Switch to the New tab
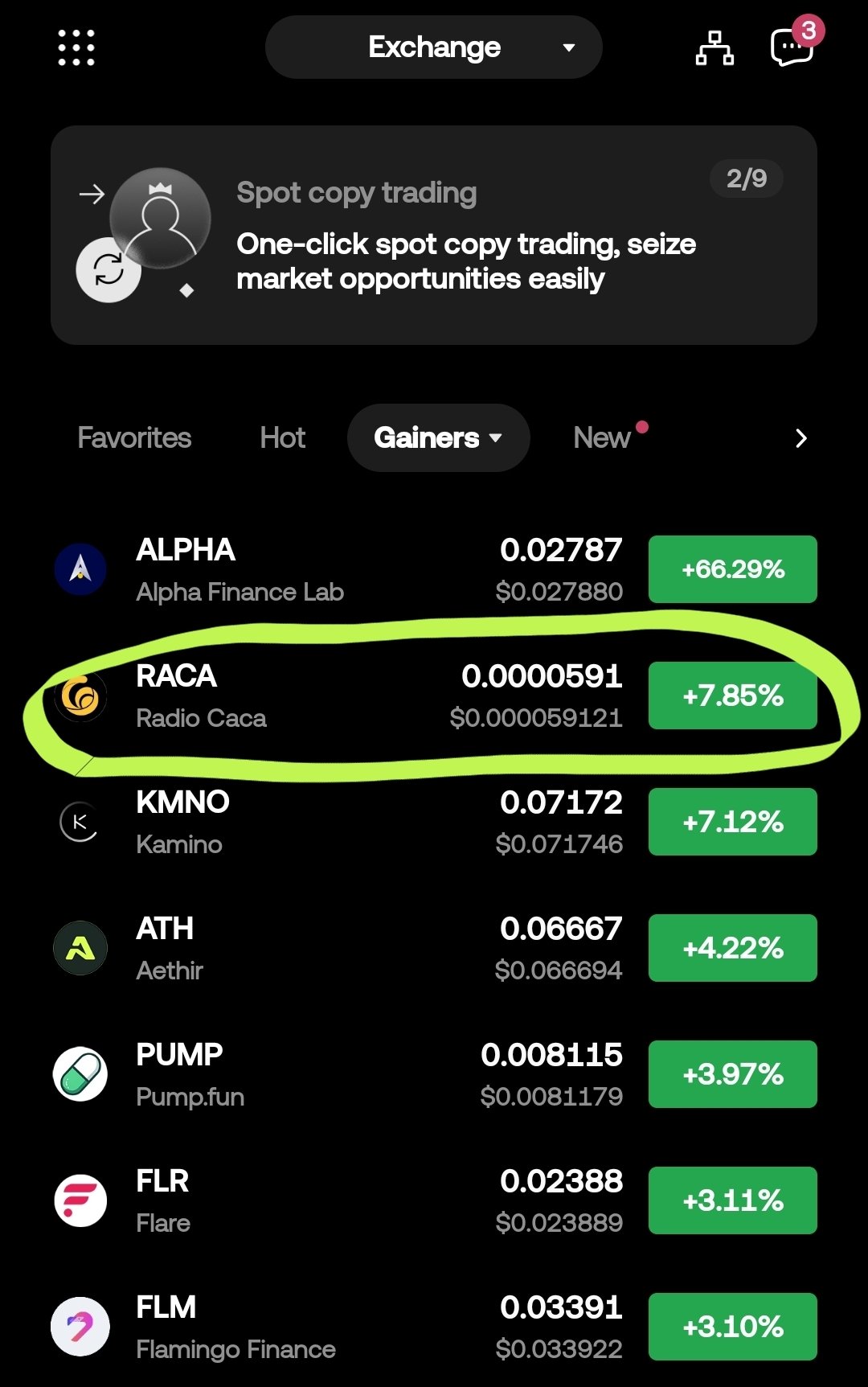868x1387 pixels. (x=602, y=438)
